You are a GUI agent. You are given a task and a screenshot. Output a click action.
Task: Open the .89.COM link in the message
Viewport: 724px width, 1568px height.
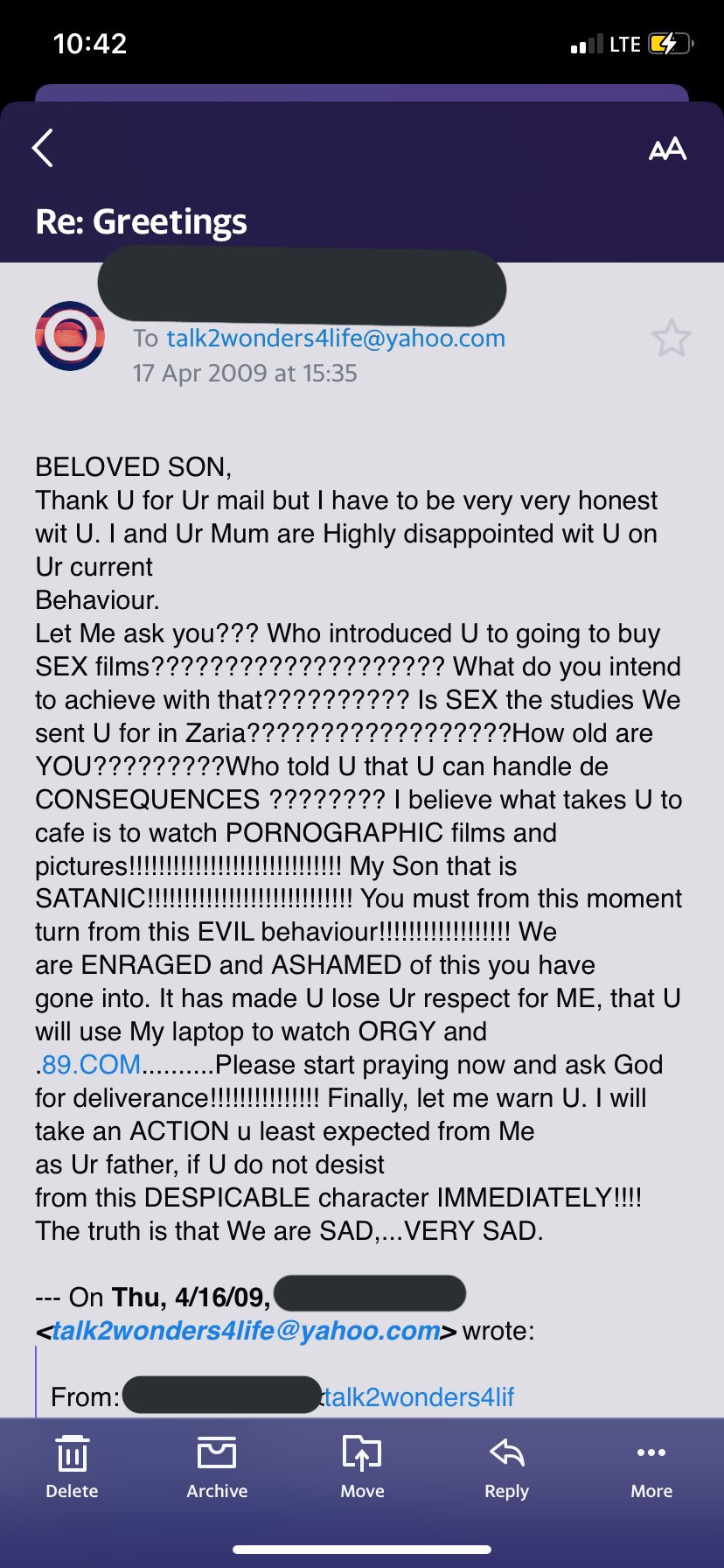[88, 1065]
